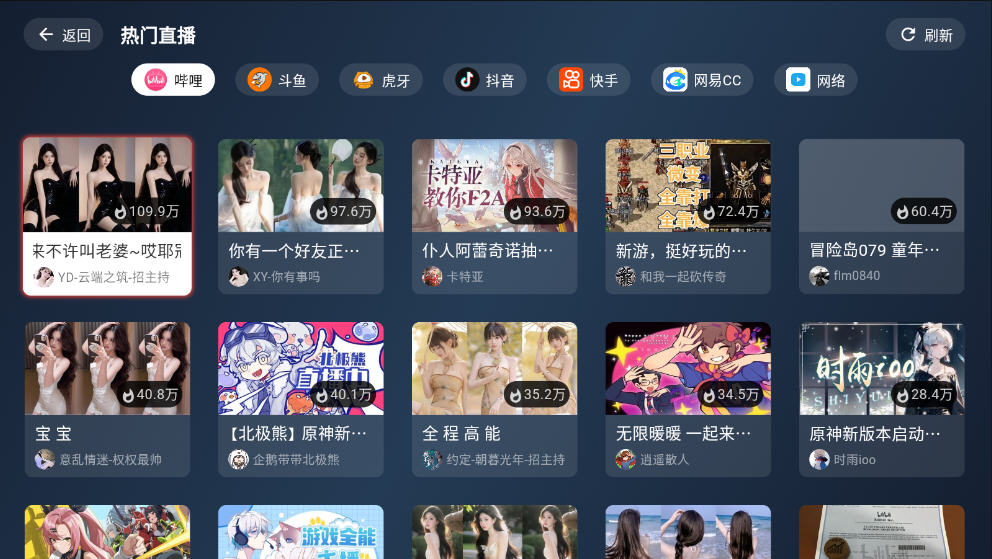
Task: Open YD-云端之筑-招主持 live stream
Action: click(x=107, y=216)
